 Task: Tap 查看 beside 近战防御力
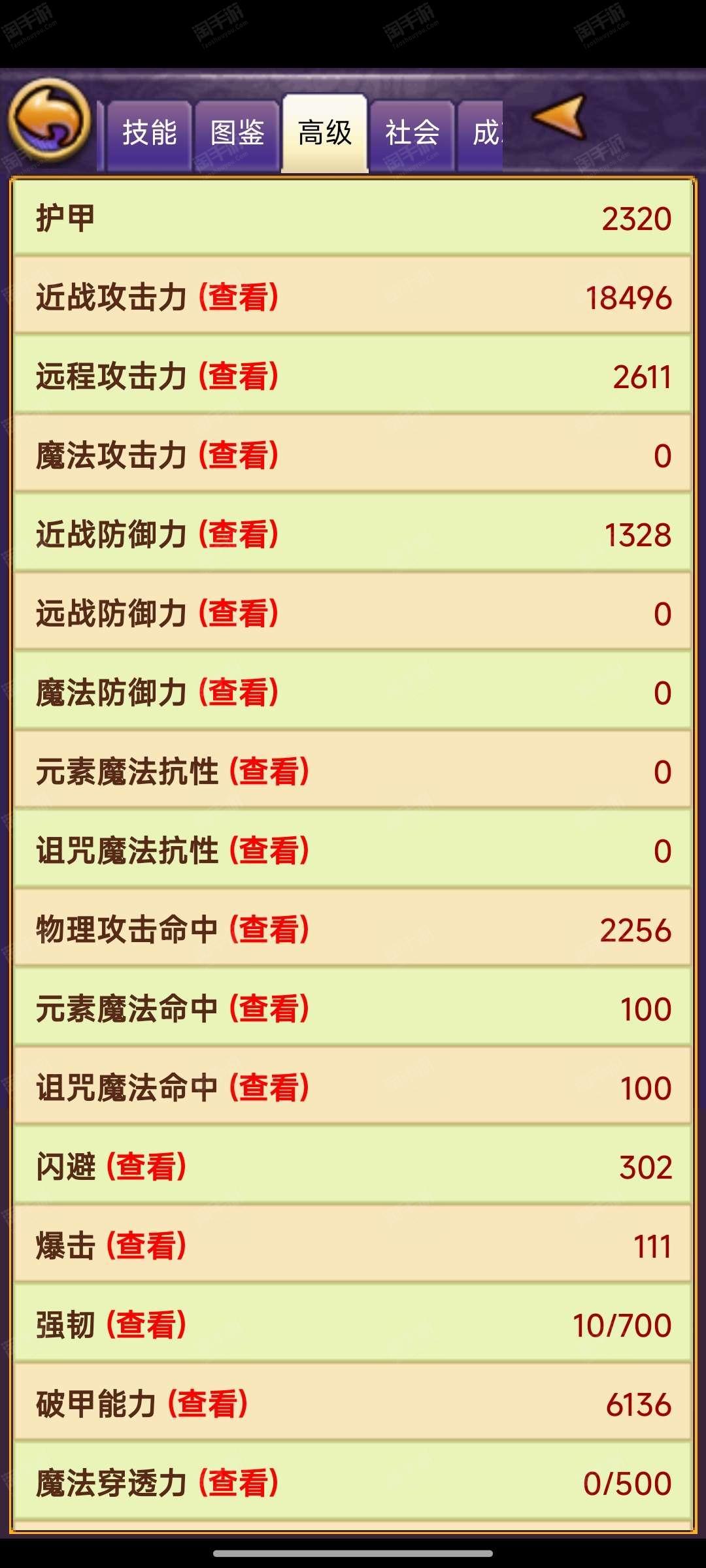[x=239, y=534]
